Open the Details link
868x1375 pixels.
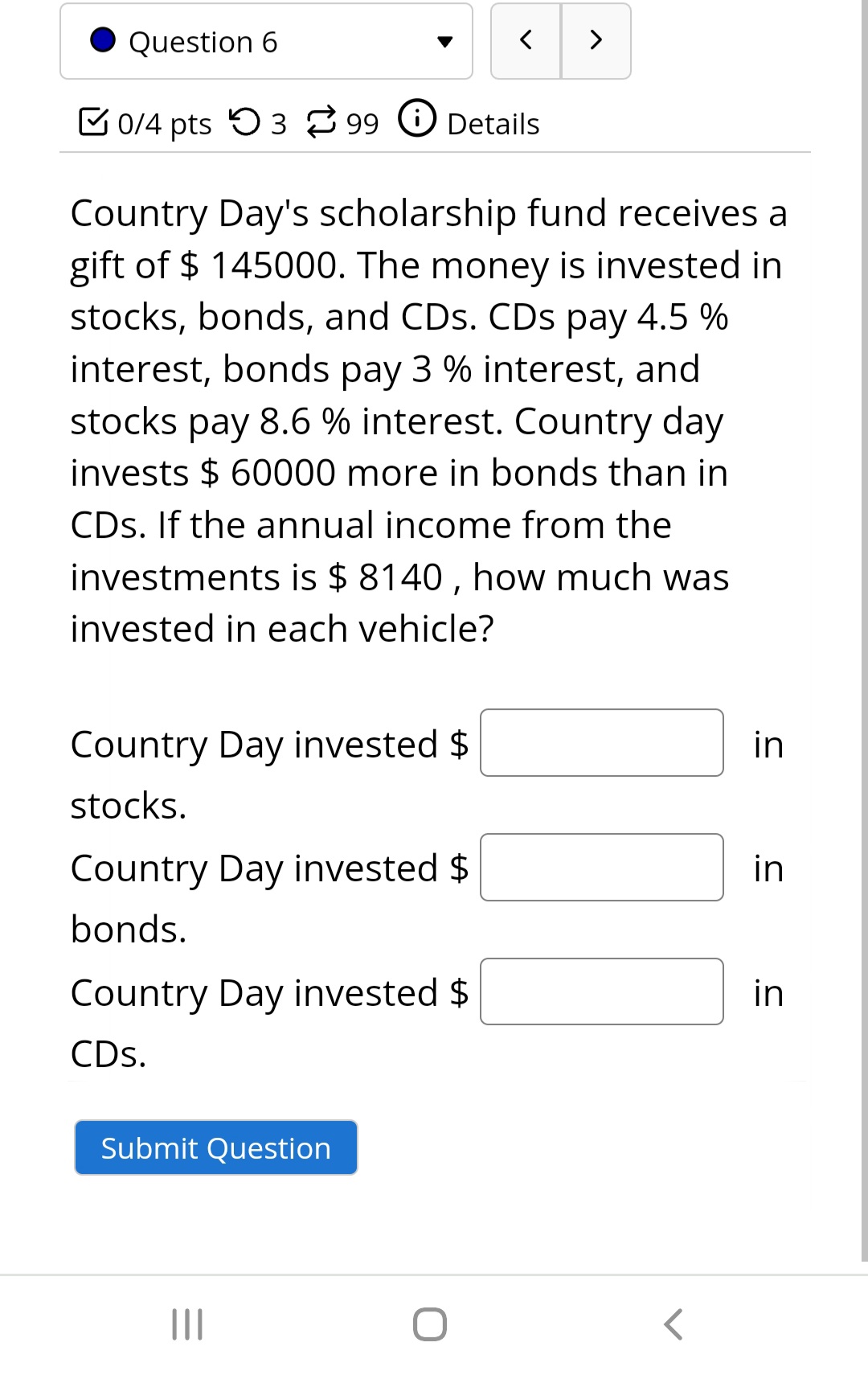pyautogui.click(x=493, y=123)
